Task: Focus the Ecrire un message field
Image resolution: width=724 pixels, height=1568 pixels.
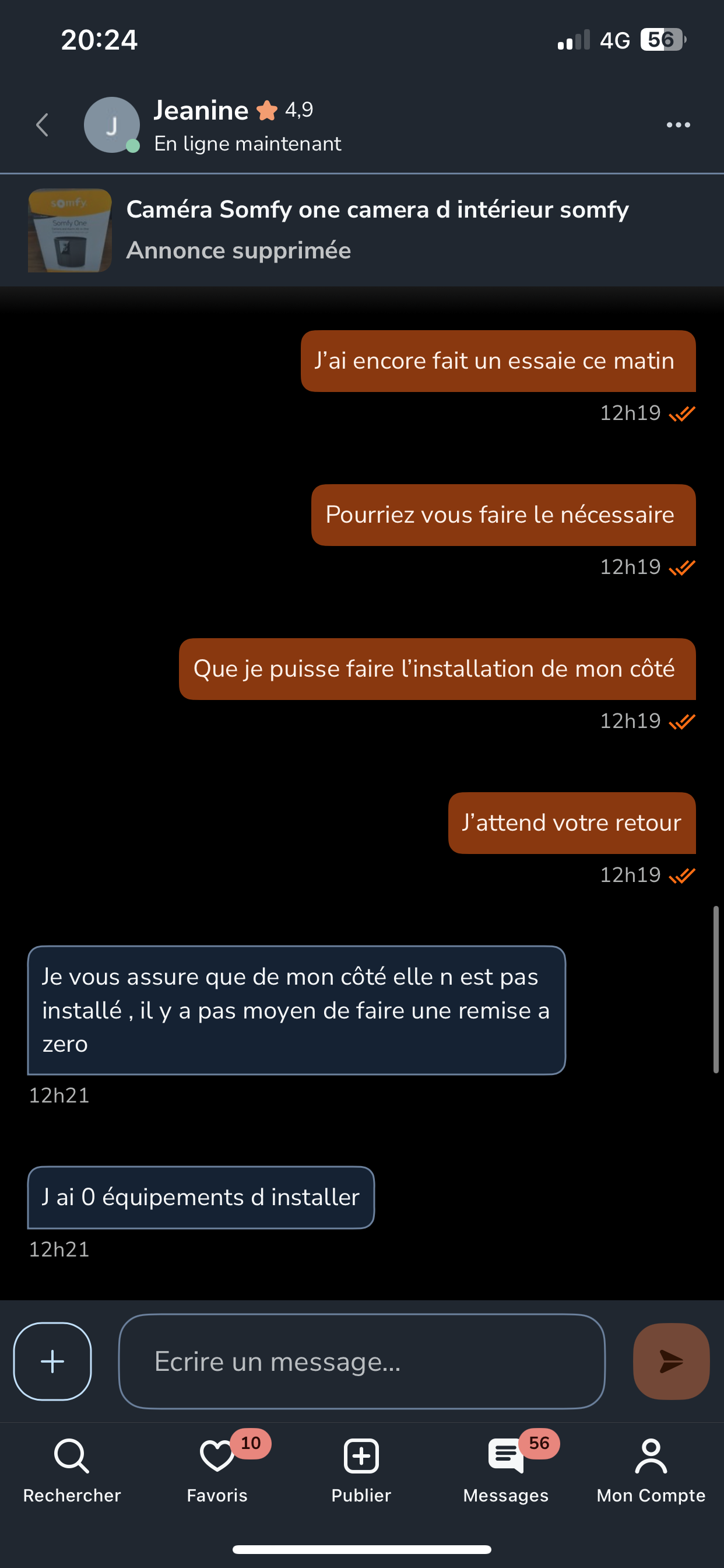Action: point(361,1361)
